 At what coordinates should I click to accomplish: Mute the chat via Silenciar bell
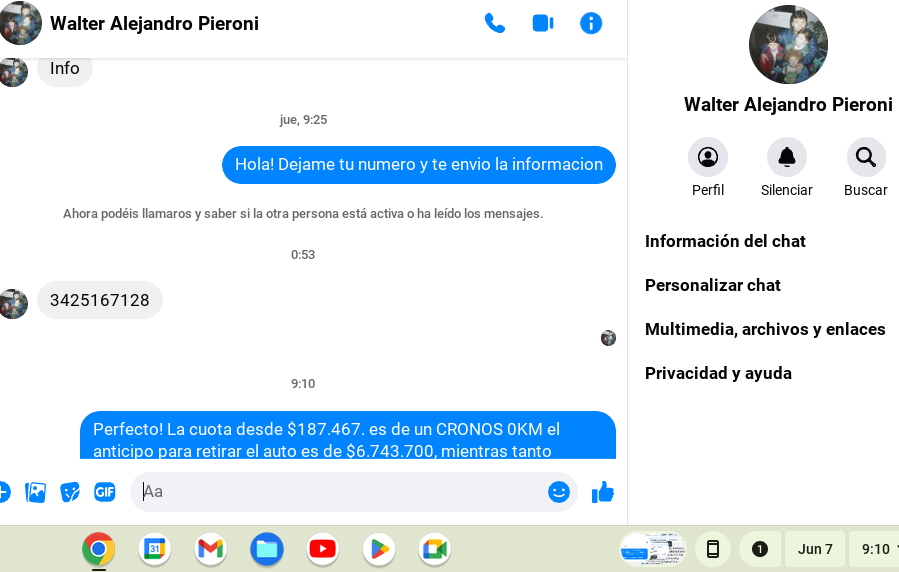(787, 157)
